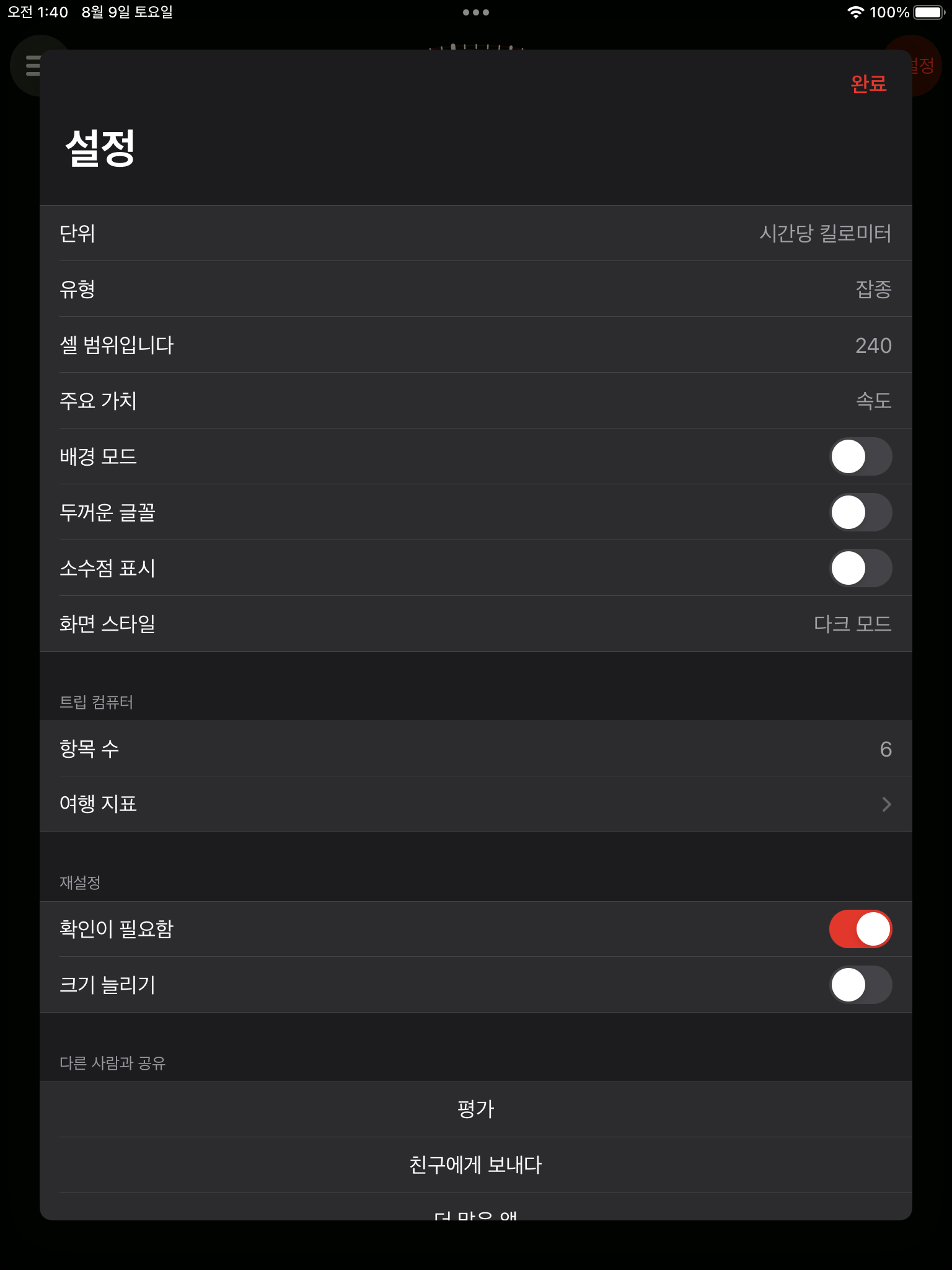The image size is (952, 1270).
Task: Change the 유형 setting from 잡종
Action: tap(476, 289)
